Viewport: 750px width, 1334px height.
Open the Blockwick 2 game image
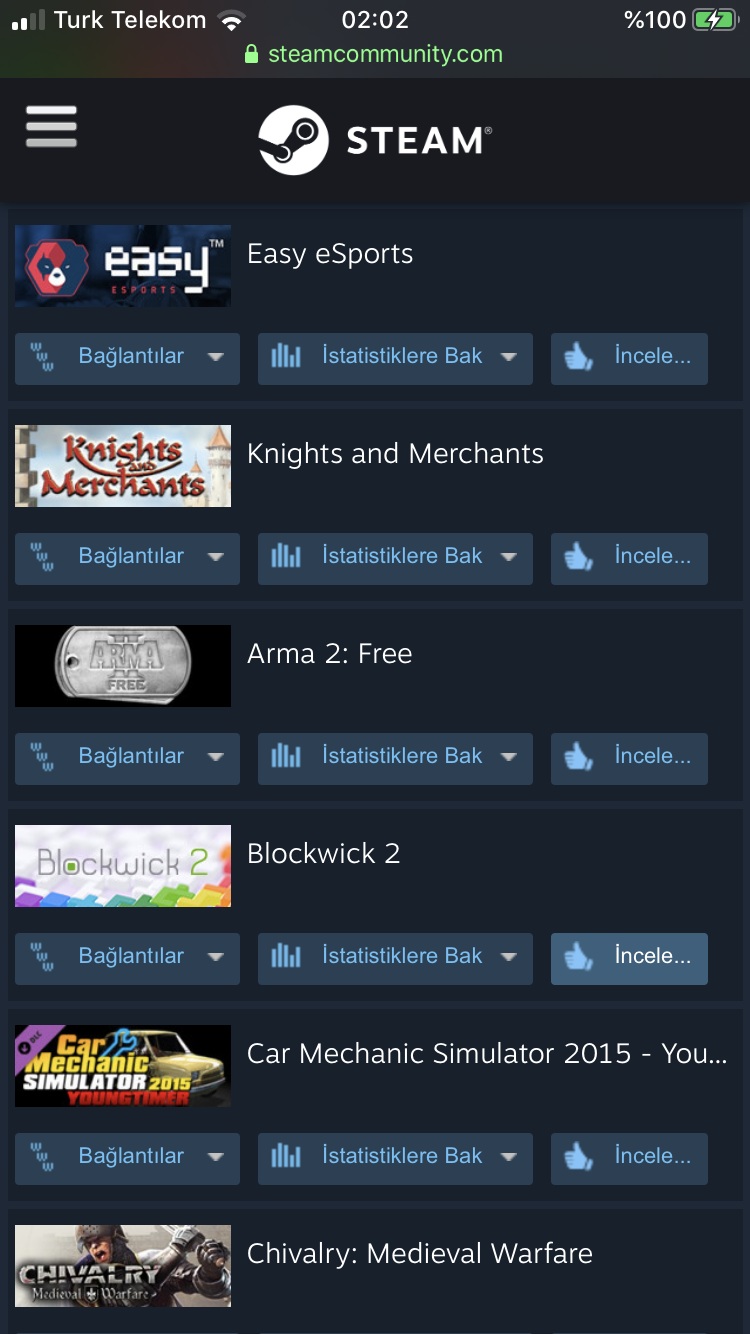[123, 866]
